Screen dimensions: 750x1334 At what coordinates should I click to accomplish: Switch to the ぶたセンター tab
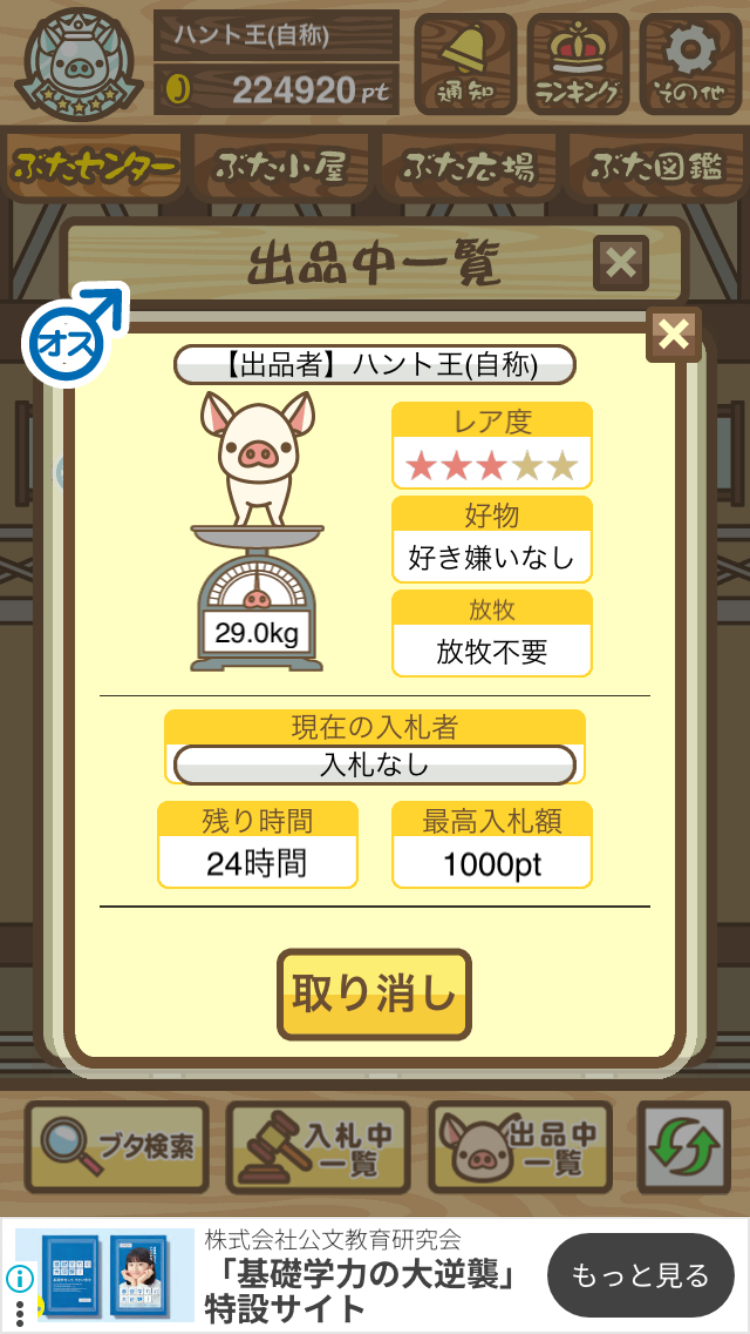94,168
